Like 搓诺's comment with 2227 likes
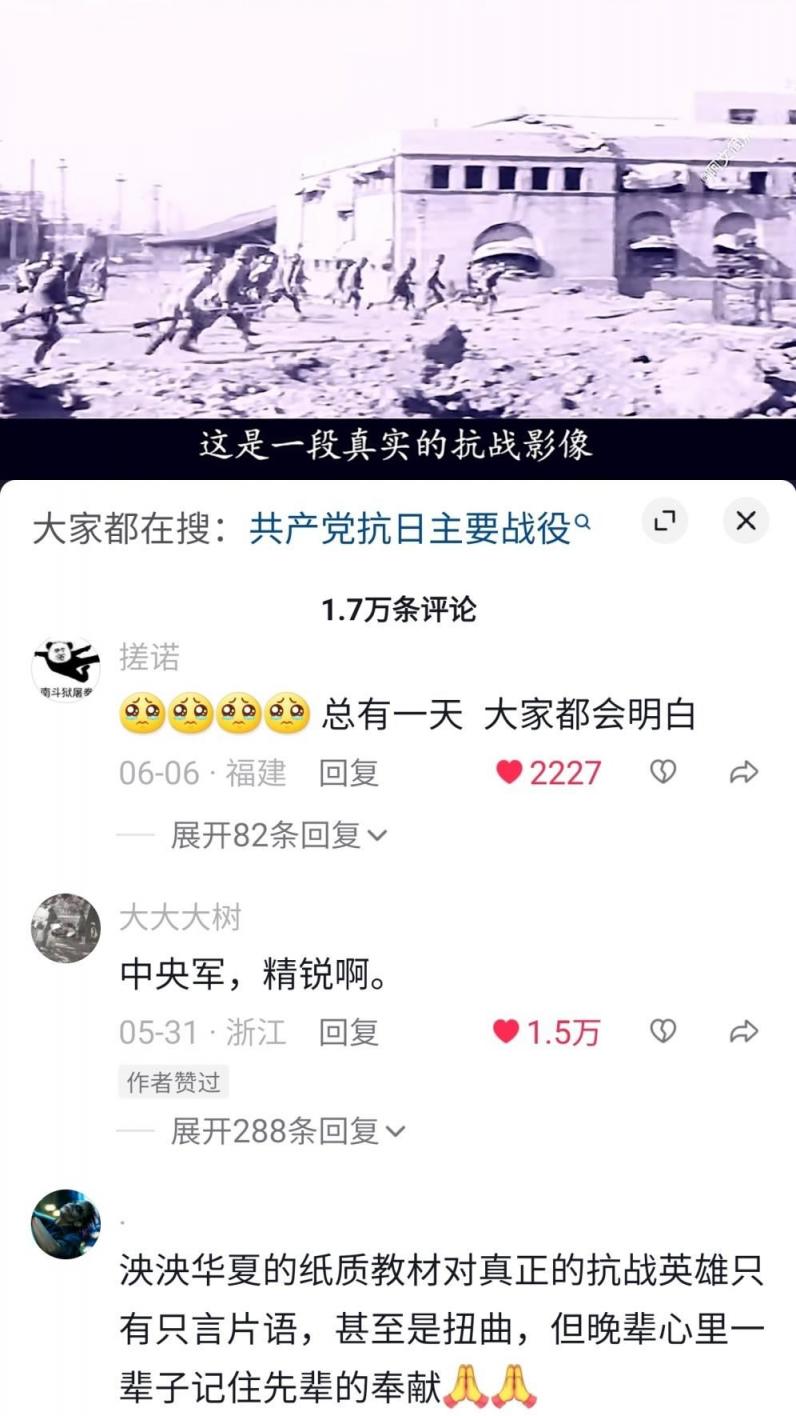The width and height of the screenshot is (796, 1416). [x=510, y=773]
